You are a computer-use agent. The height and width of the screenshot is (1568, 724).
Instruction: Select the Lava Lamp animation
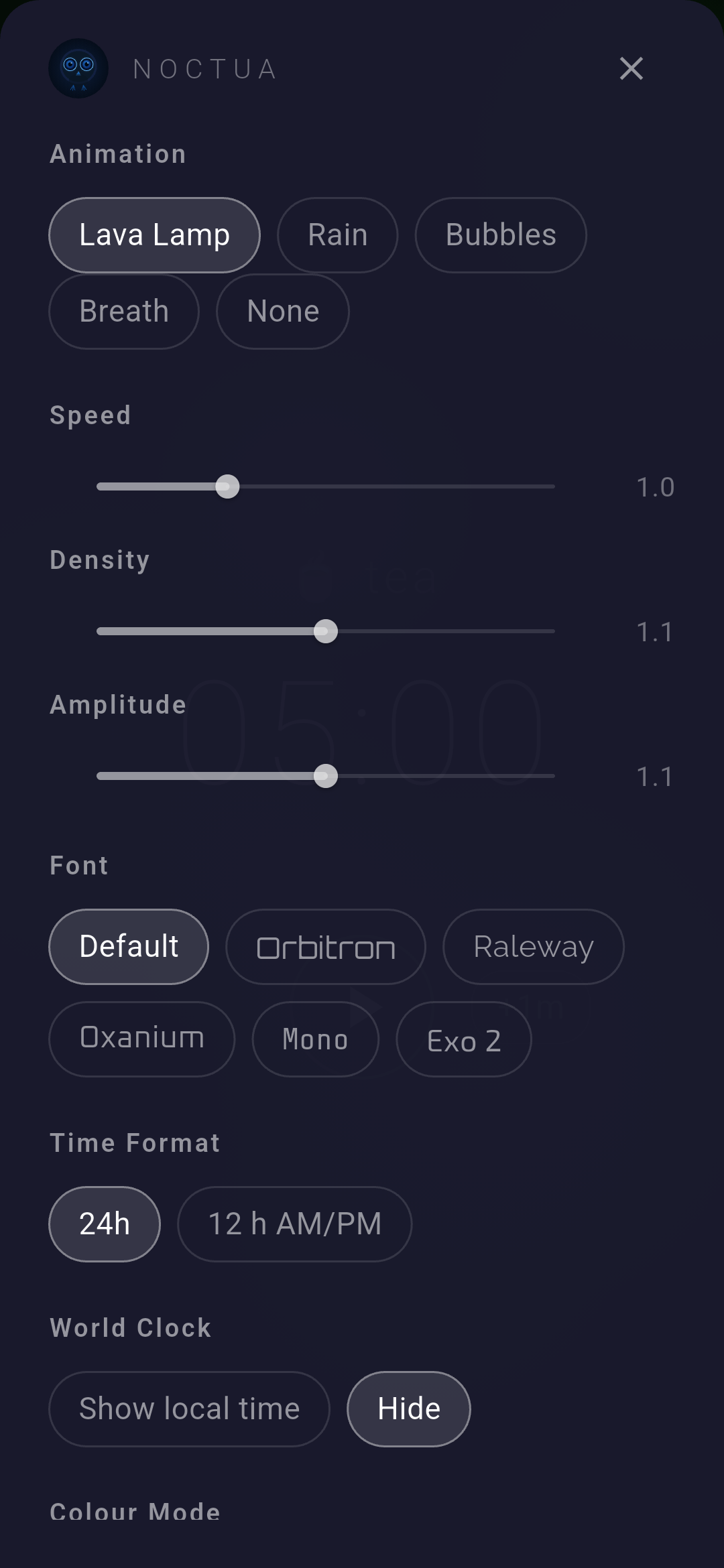tap(154, 235)
